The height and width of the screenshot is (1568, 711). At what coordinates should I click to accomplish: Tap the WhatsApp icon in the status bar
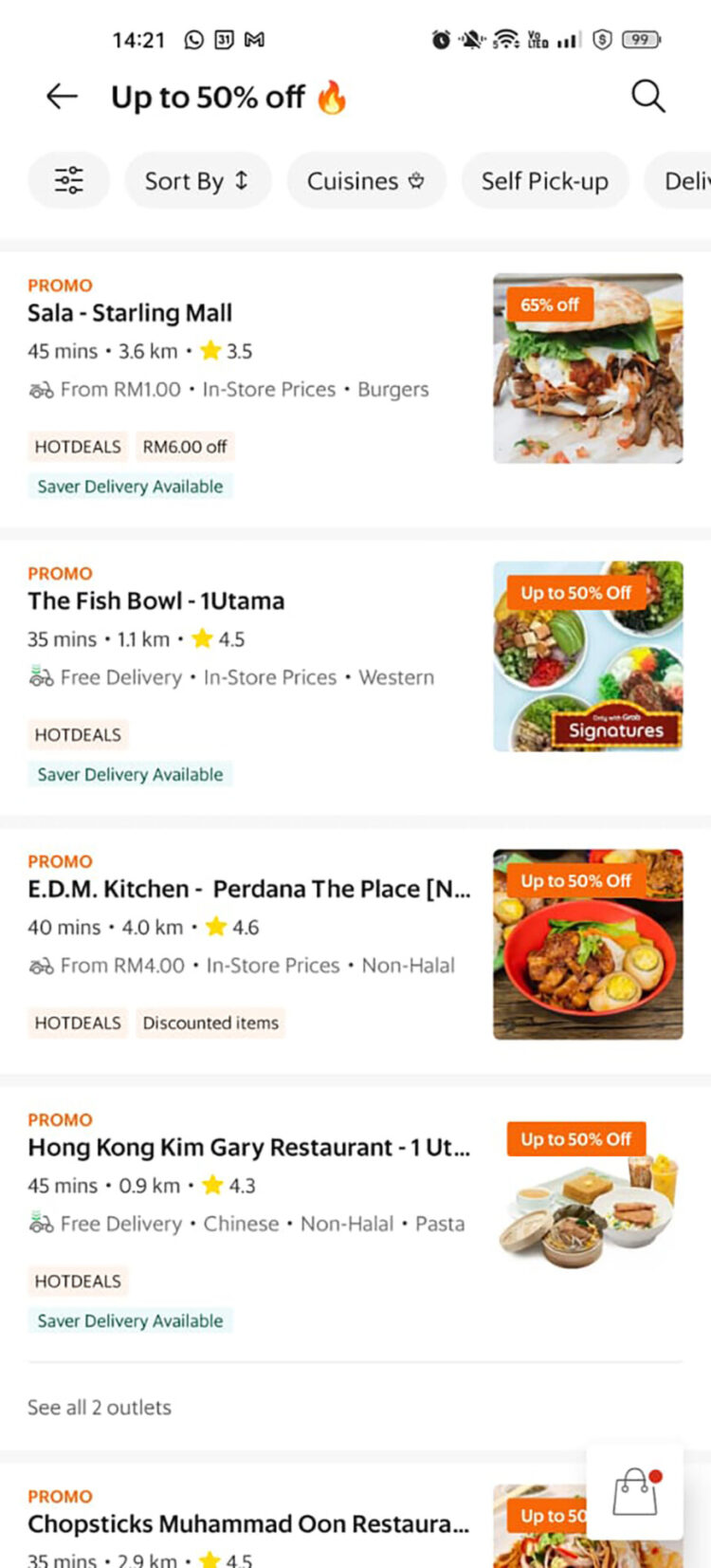click(x=194, y=40)
